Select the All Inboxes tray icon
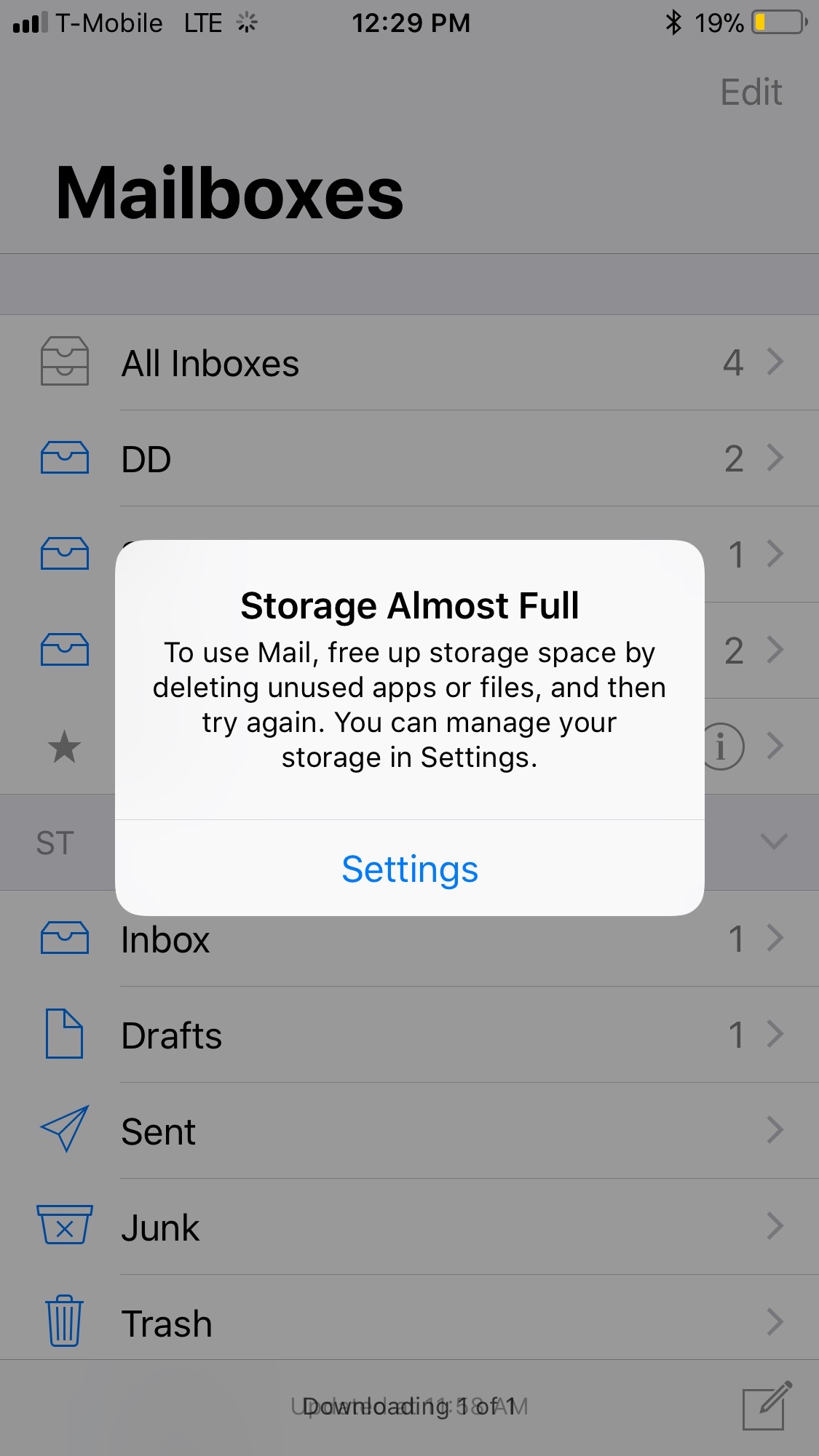 (65, 362)
